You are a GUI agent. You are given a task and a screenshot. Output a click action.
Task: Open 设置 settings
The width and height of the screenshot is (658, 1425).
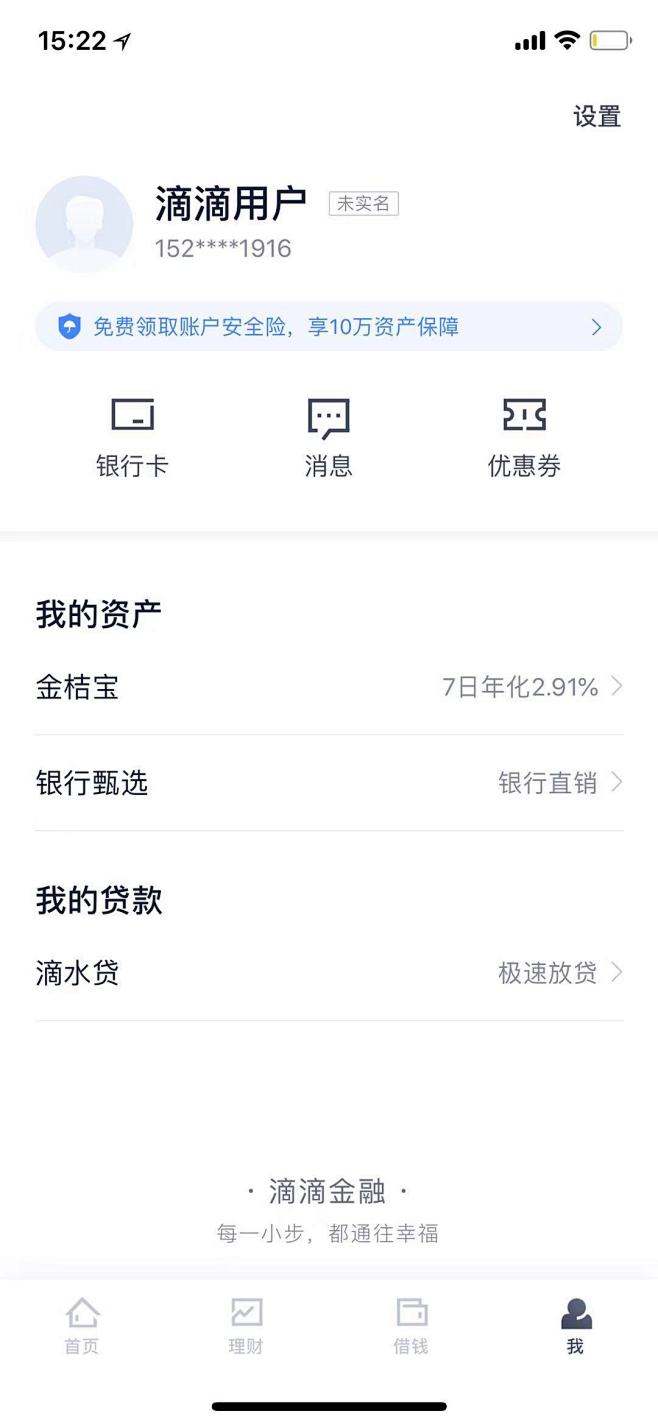pos(597,117)
